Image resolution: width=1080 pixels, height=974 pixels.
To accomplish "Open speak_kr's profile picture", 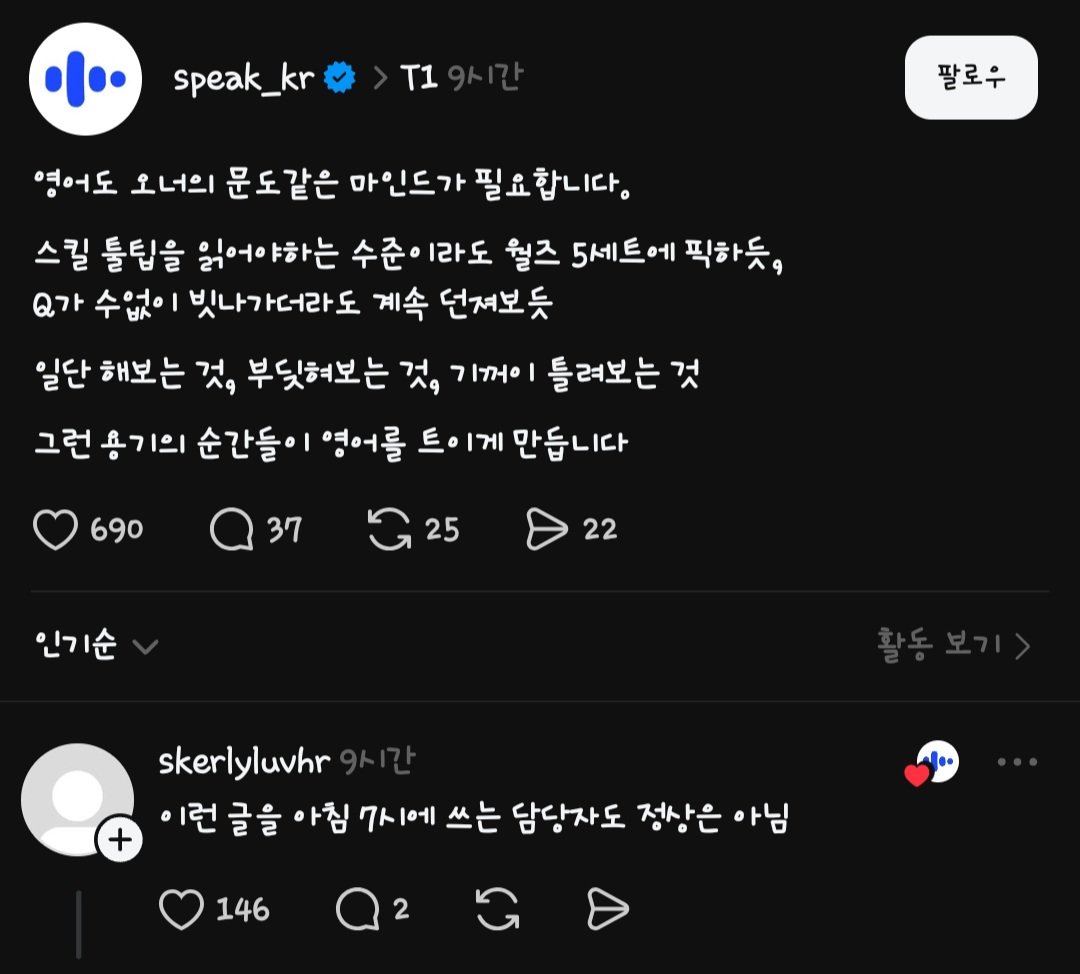I will (84, 79).
